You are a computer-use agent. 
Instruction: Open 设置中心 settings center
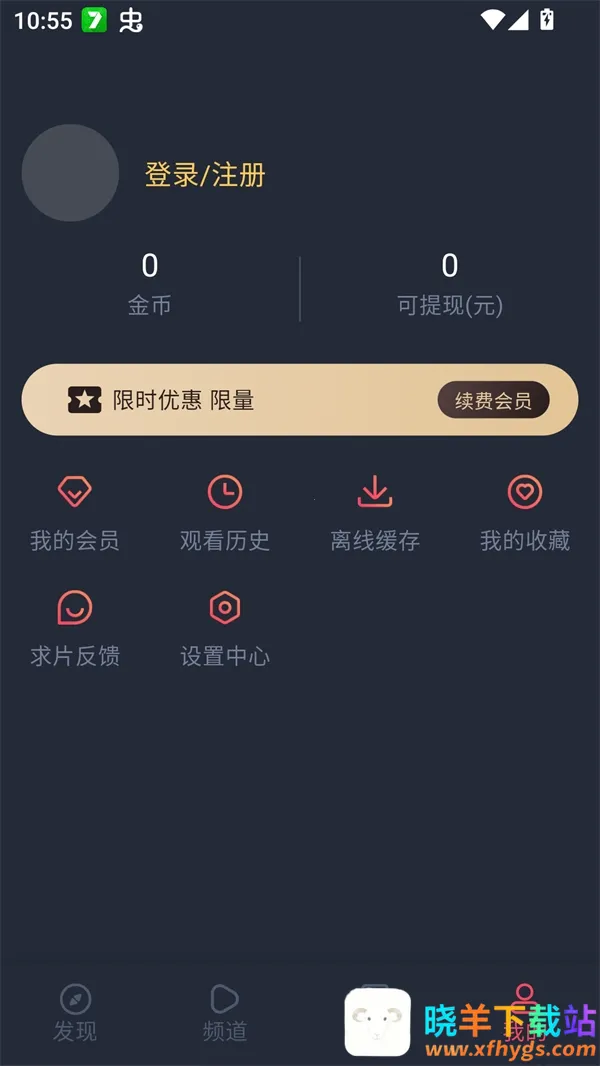point(225,629)
